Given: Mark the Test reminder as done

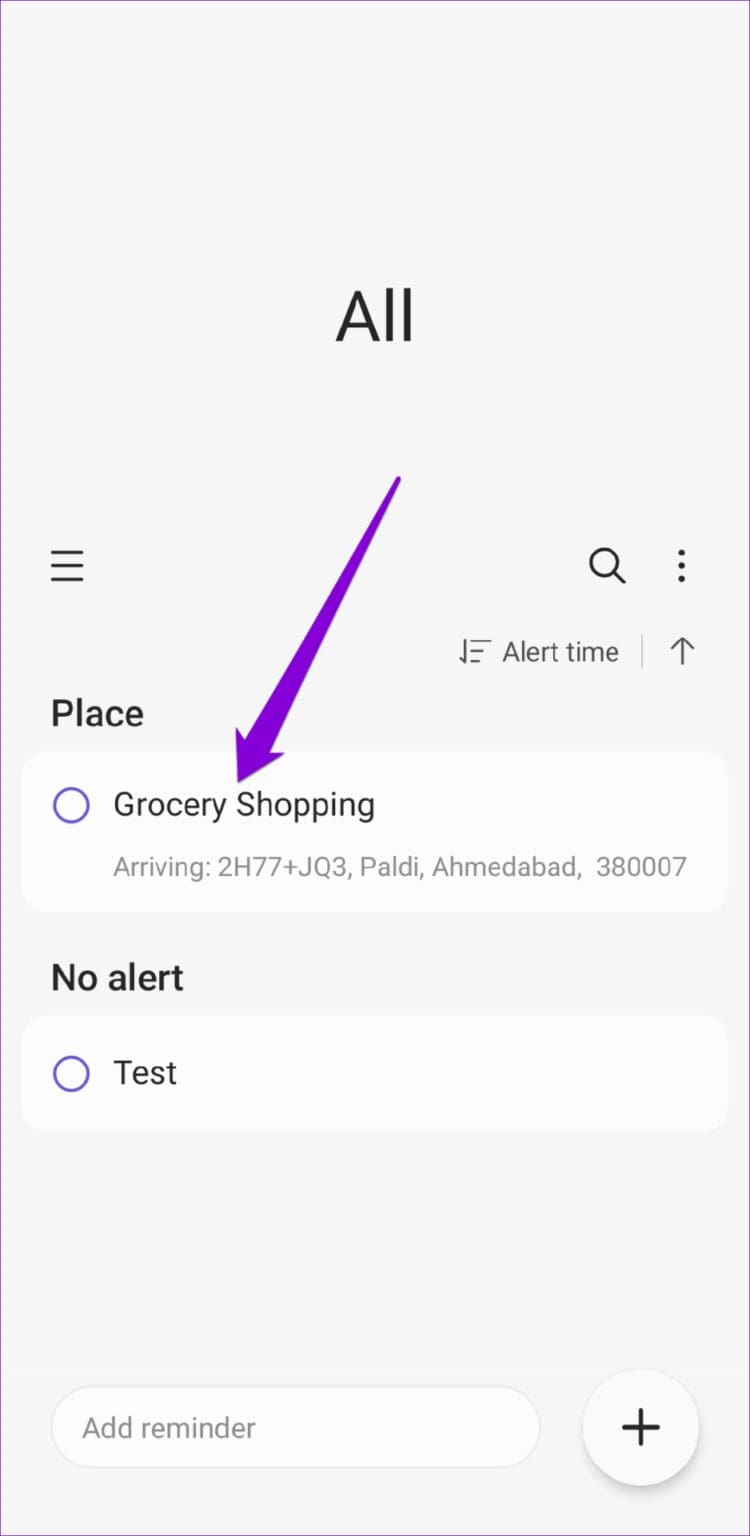Looking at the screenshot, I should click(x=71, y=1073).
